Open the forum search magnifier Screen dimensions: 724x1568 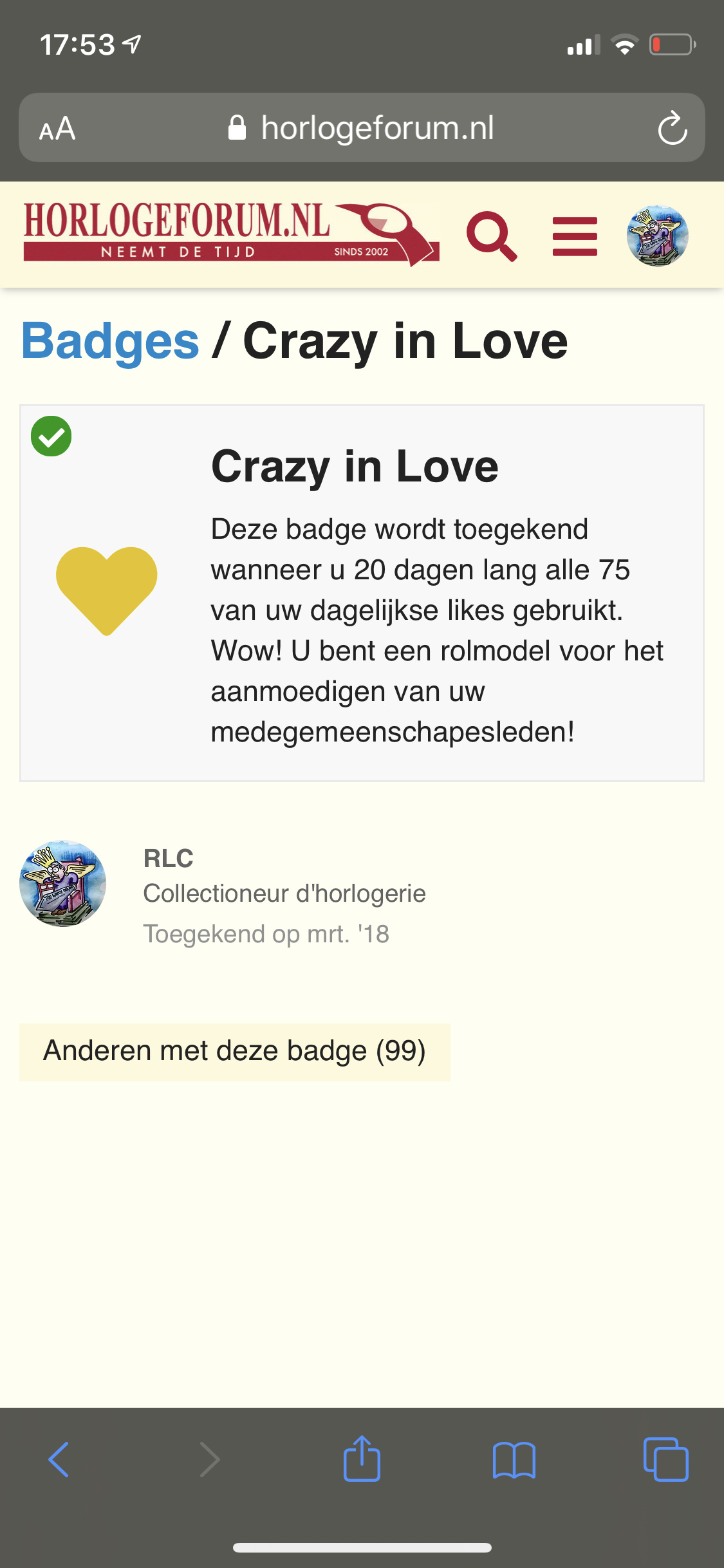pos(491,236)
